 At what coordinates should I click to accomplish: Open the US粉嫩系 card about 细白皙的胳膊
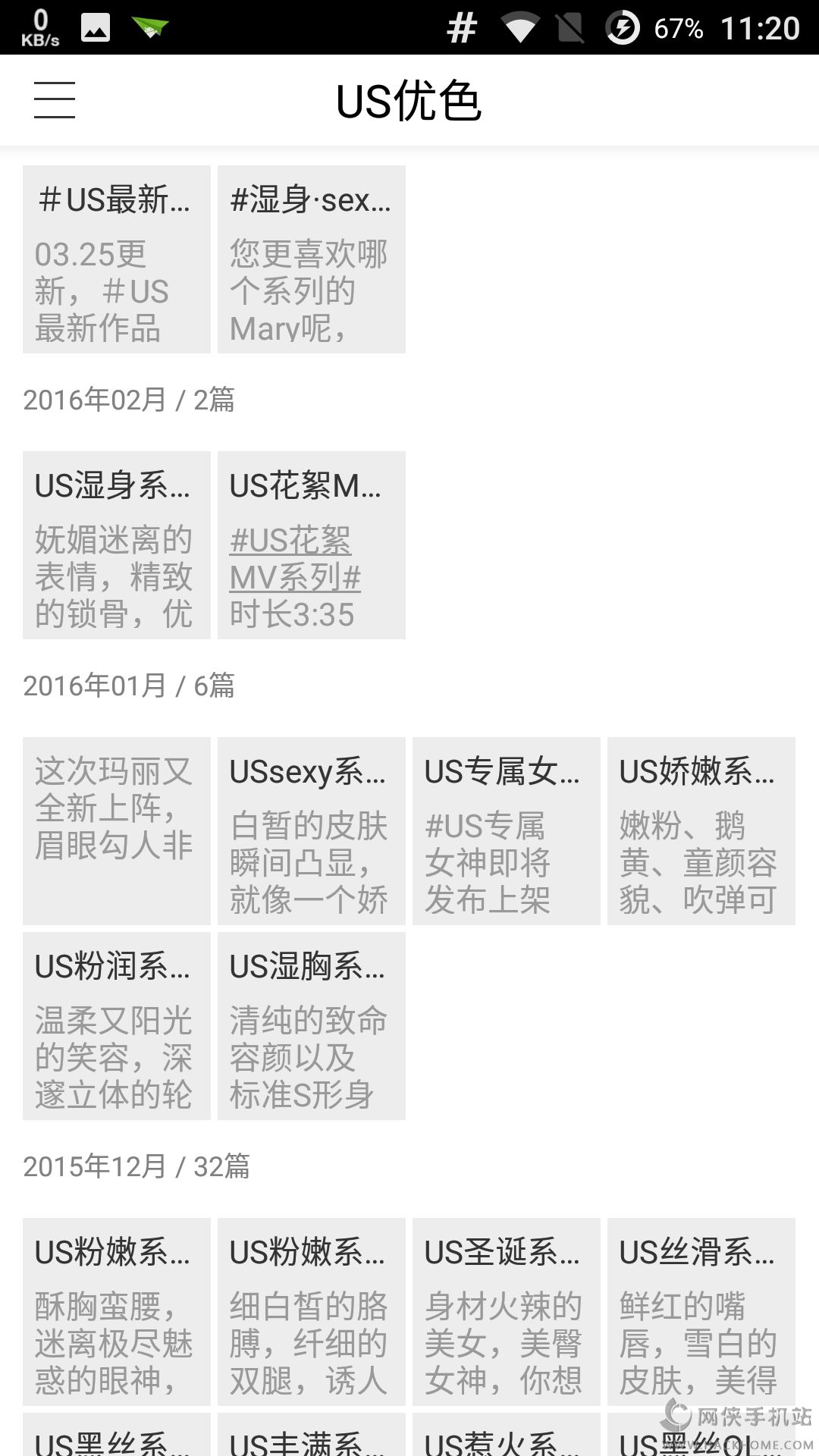point(312,1312)
